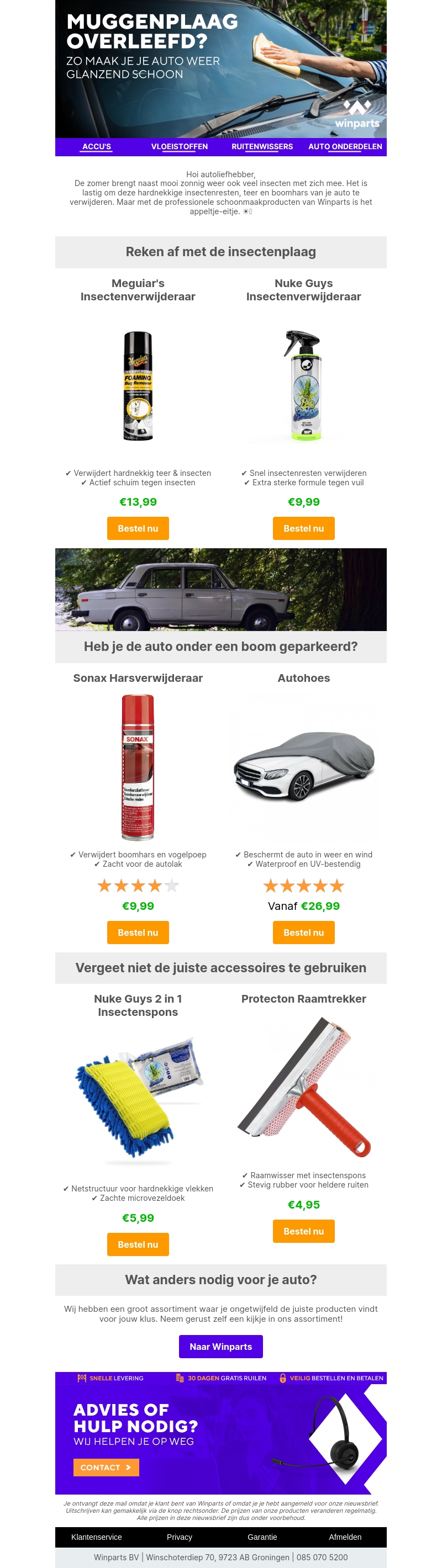Tap Bestel nu under Nuke Guys Insectenverwijderaar

tap(303, 528)
